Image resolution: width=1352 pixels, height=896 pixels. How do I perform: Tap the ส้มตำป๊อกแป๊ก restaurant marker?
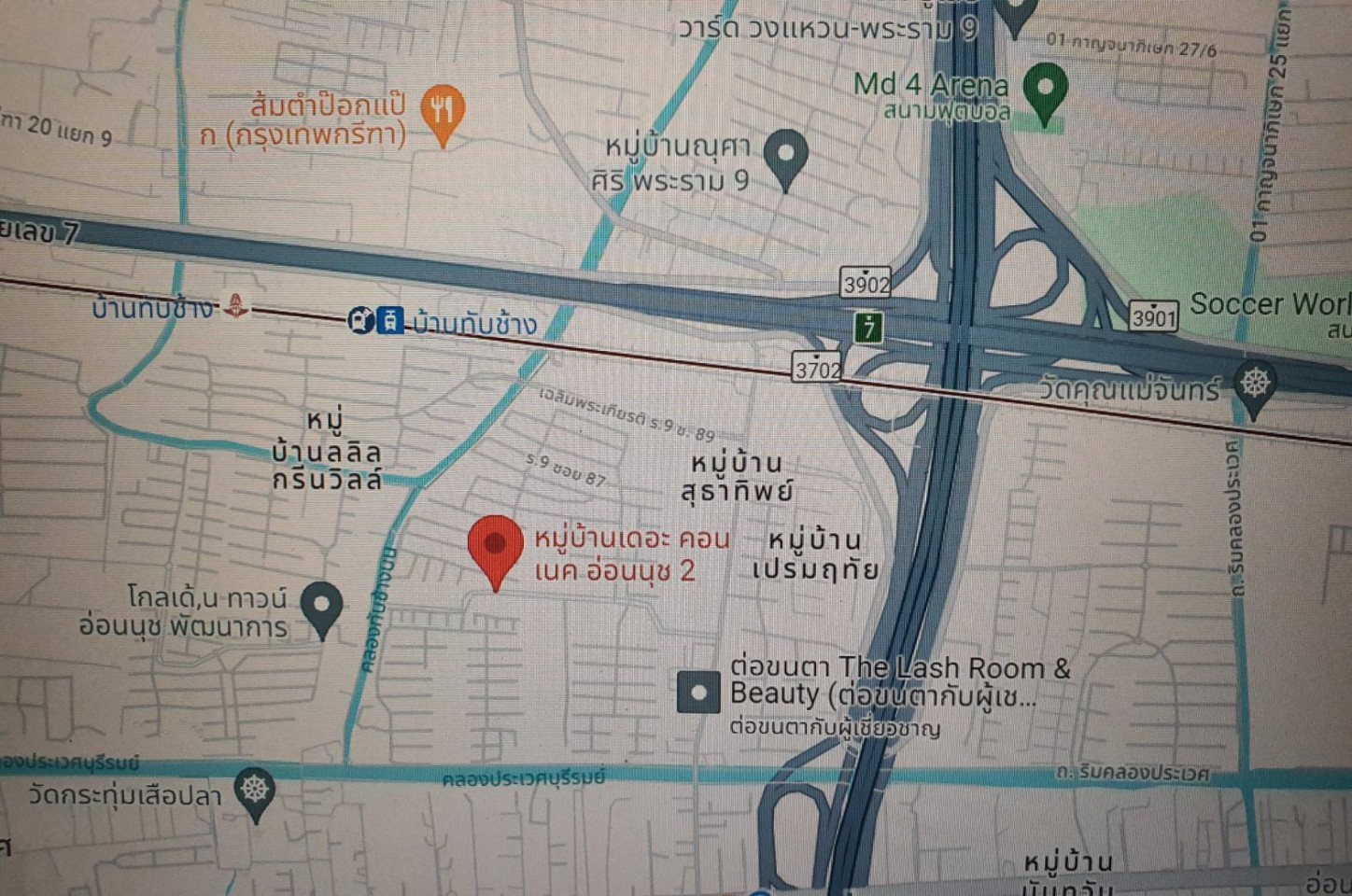click(444, 111)
